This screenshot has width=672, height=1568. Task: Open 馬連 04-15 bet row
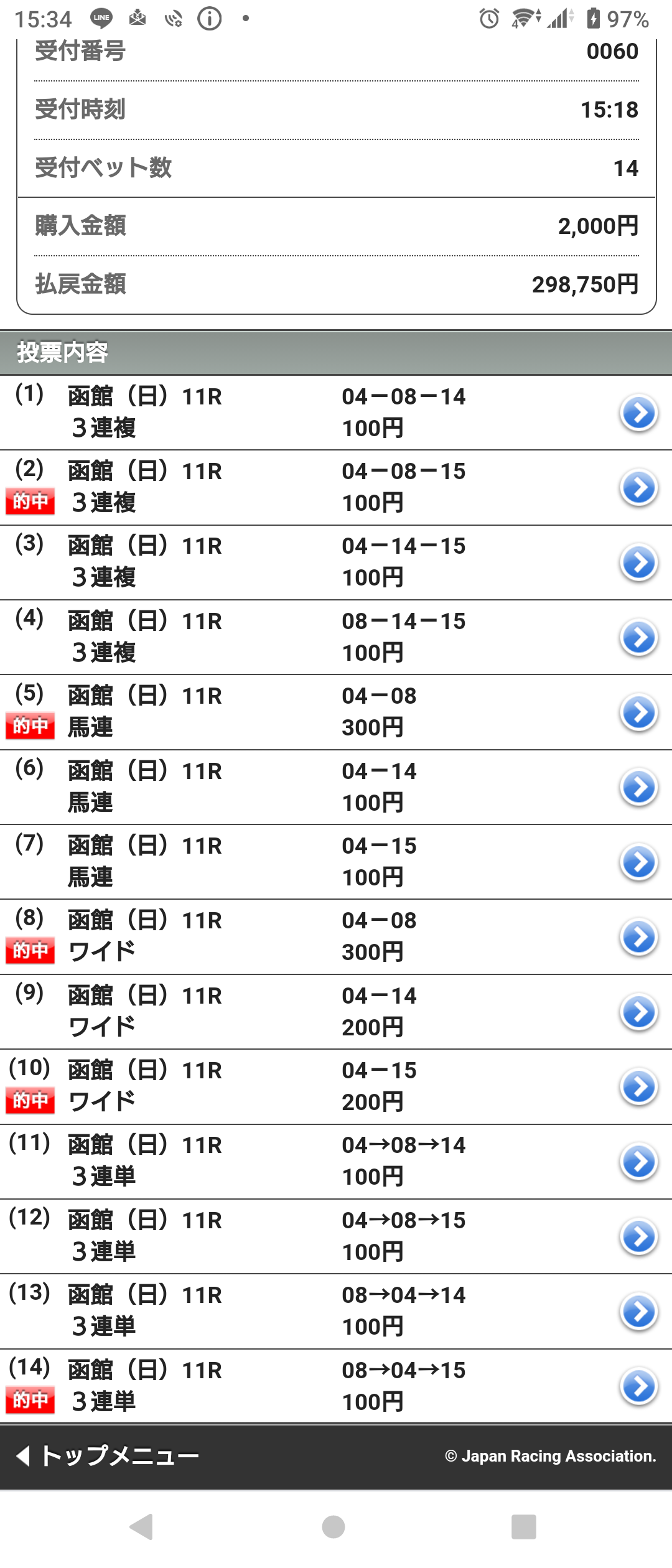coord(638,862)
